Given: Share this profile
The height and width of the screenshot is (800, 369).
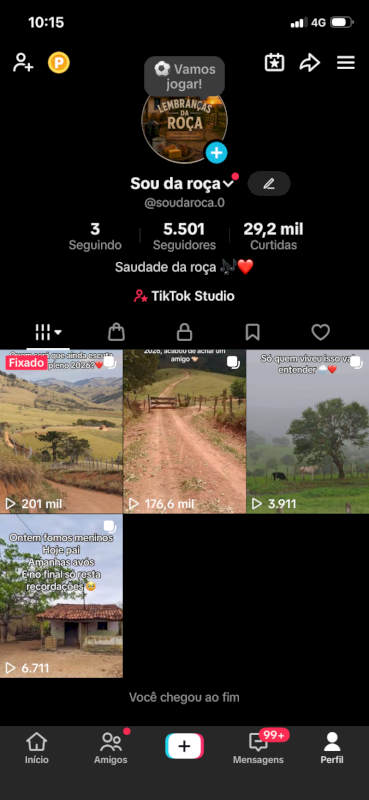Looking at the screenshot, I should [x=309, y=63].
